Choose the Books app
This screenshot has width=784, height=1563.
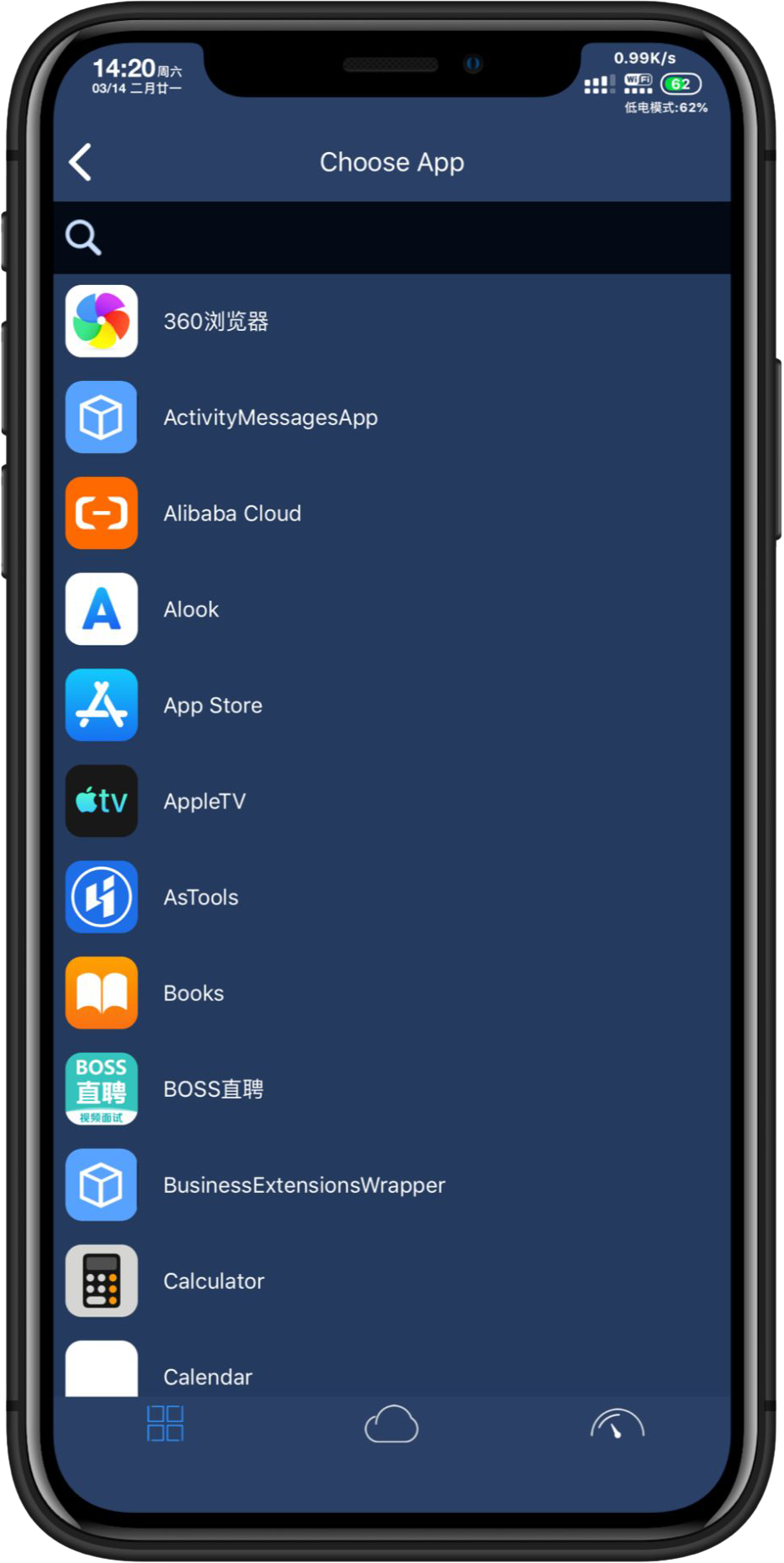(x=392, y=993)
